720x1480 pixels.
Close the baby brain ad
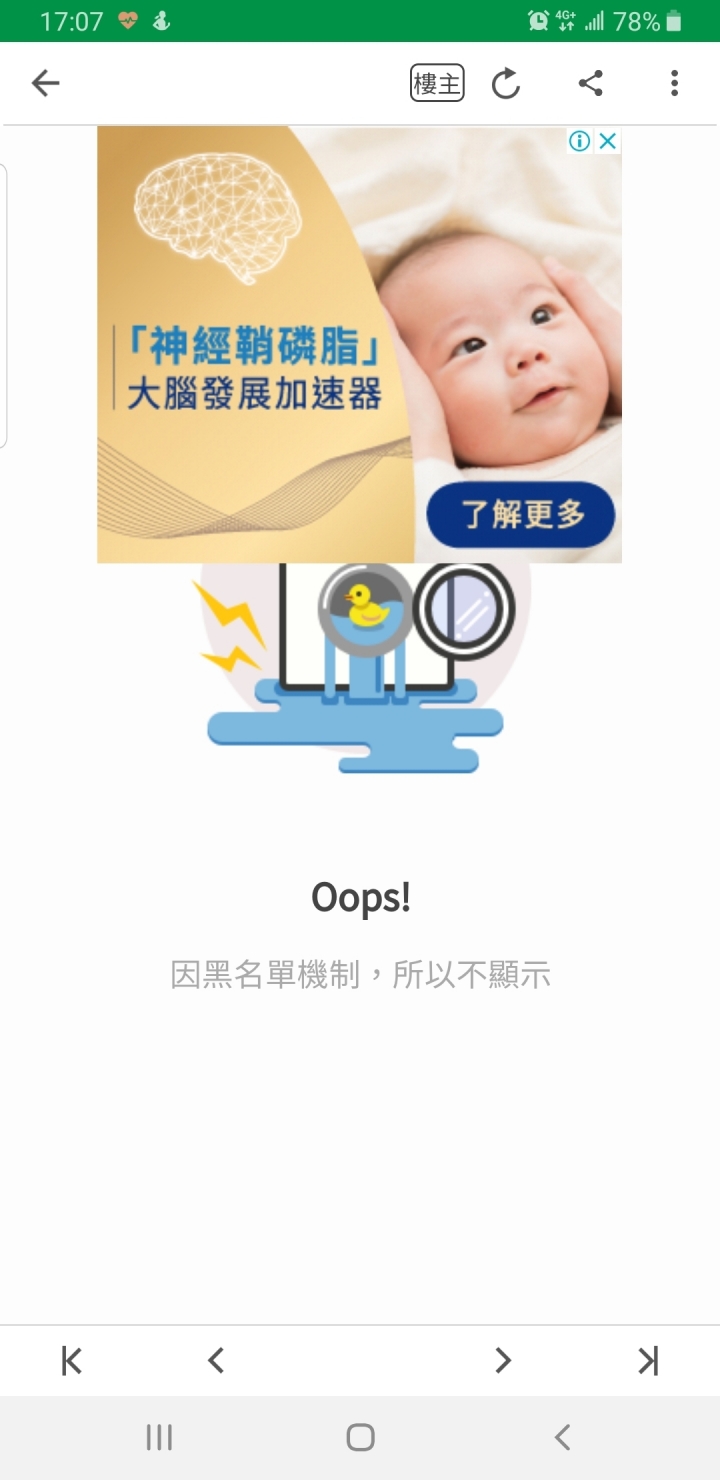click(607, 141)
